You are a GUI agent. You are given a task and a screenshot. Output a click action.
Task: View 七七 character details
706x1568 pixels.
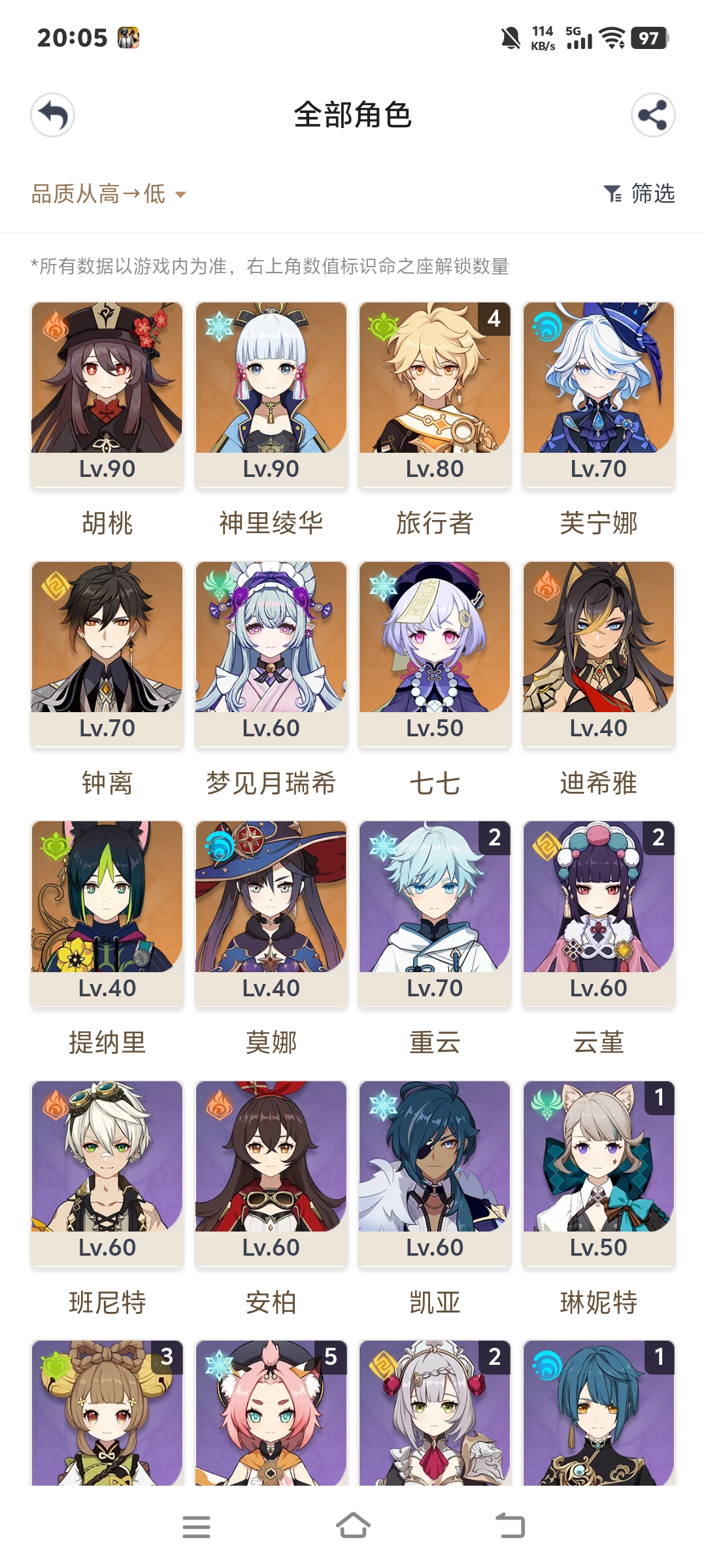[x=435, y=653]
